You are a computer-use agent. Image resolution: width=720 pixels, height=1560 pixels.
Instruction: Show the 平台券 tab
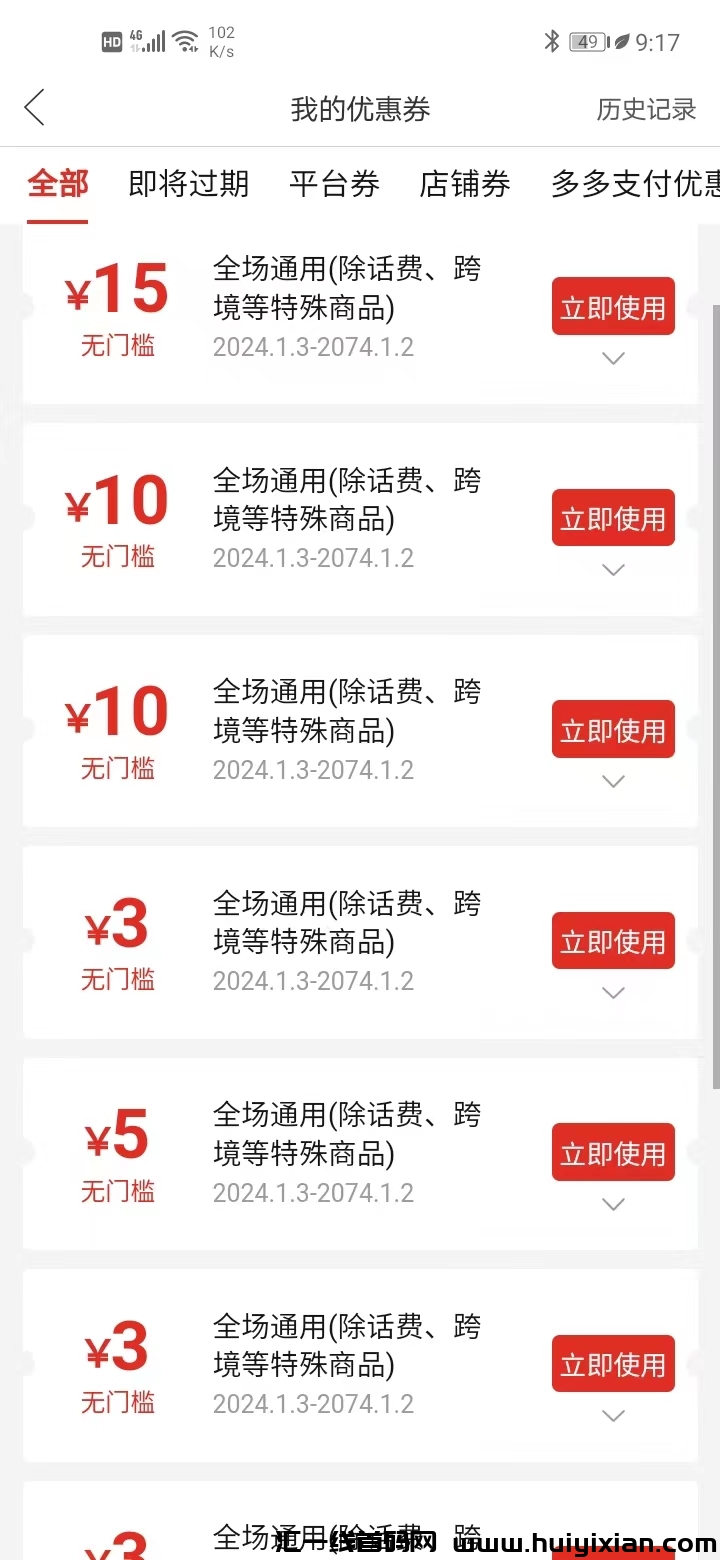click(x=334, y=184)
